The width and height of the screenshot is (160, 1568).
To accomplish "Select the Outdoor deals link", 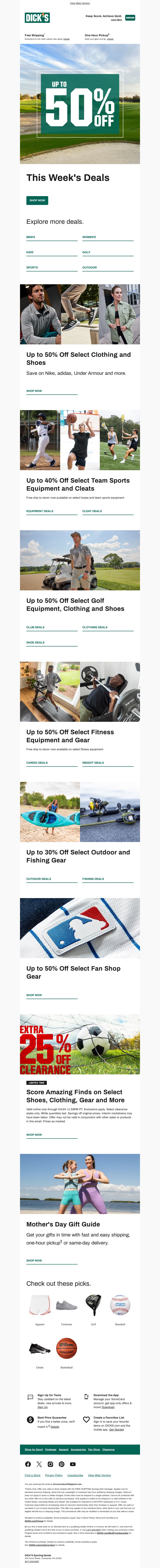I will click(x=89, y=267).
